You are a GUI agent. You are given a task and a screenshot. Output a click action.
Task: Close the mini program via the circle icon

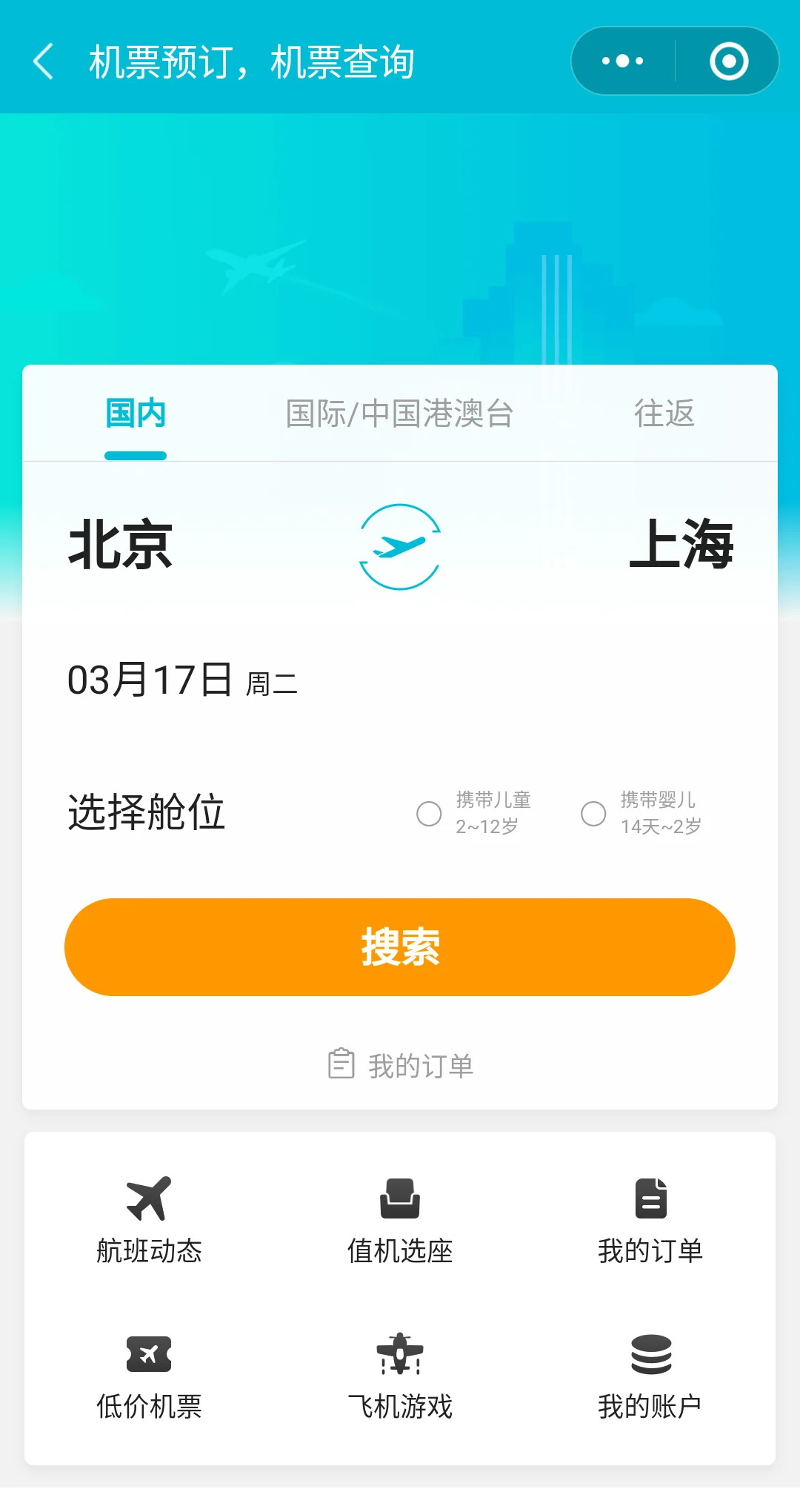point(728,62)
